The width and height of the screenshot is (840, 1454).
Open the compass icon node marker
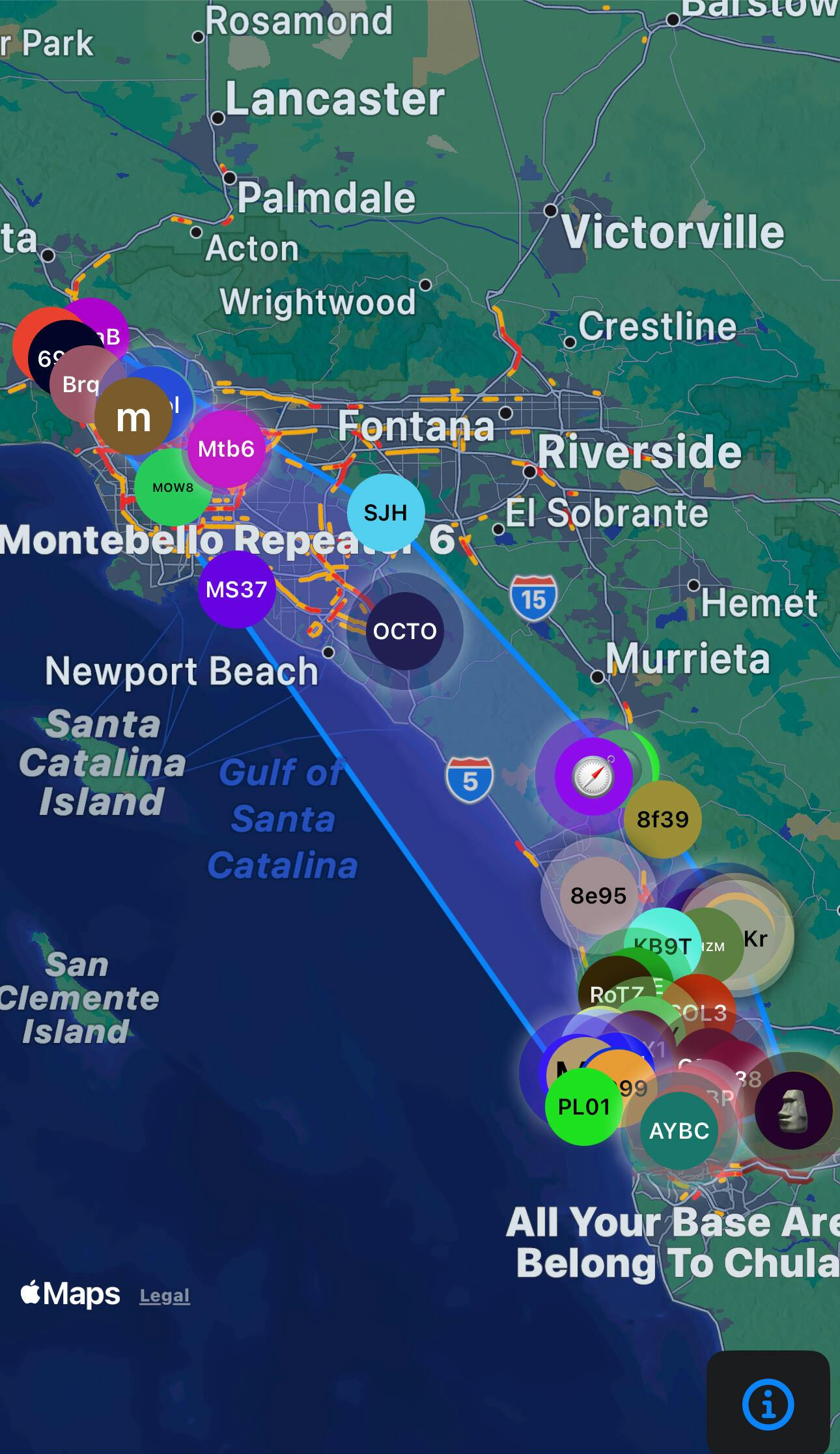[593, 776]
